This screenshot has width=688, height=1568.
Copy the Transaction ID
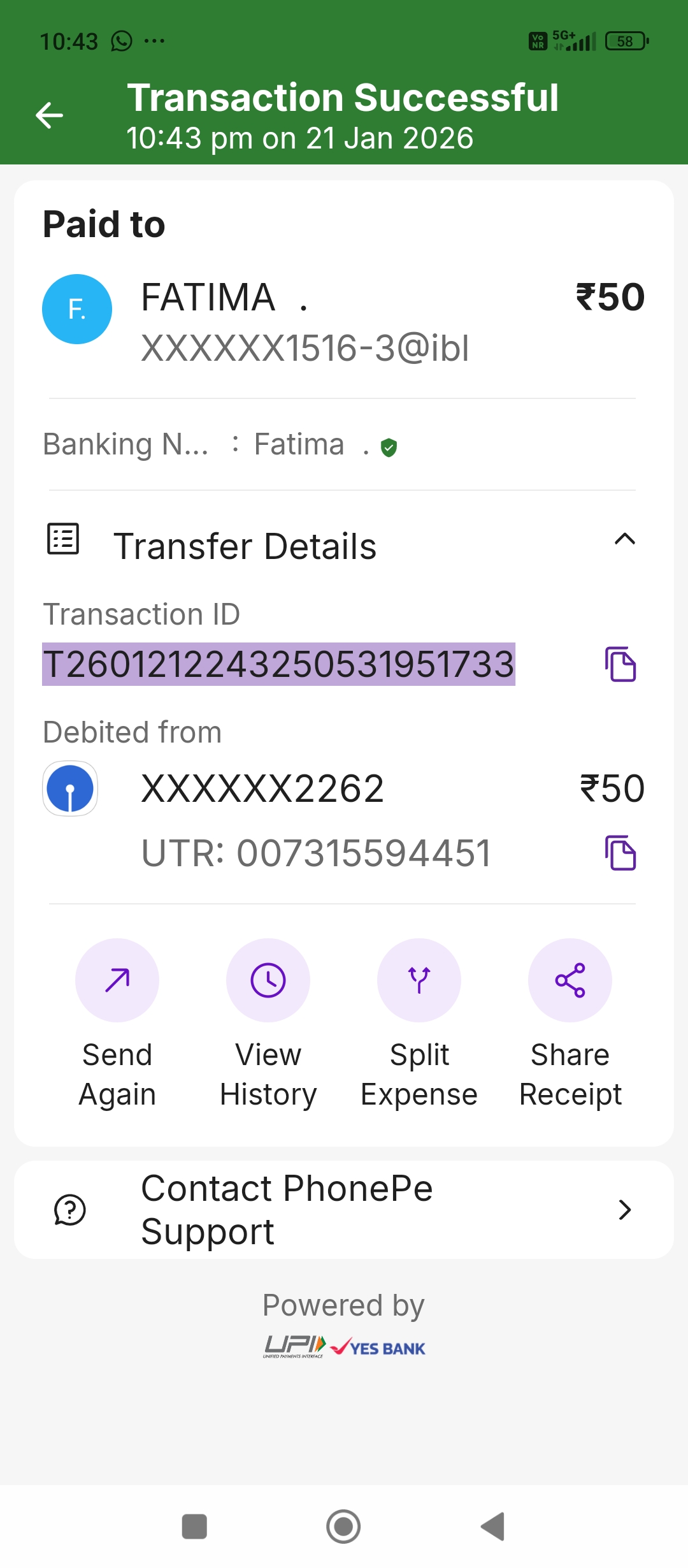620,664
